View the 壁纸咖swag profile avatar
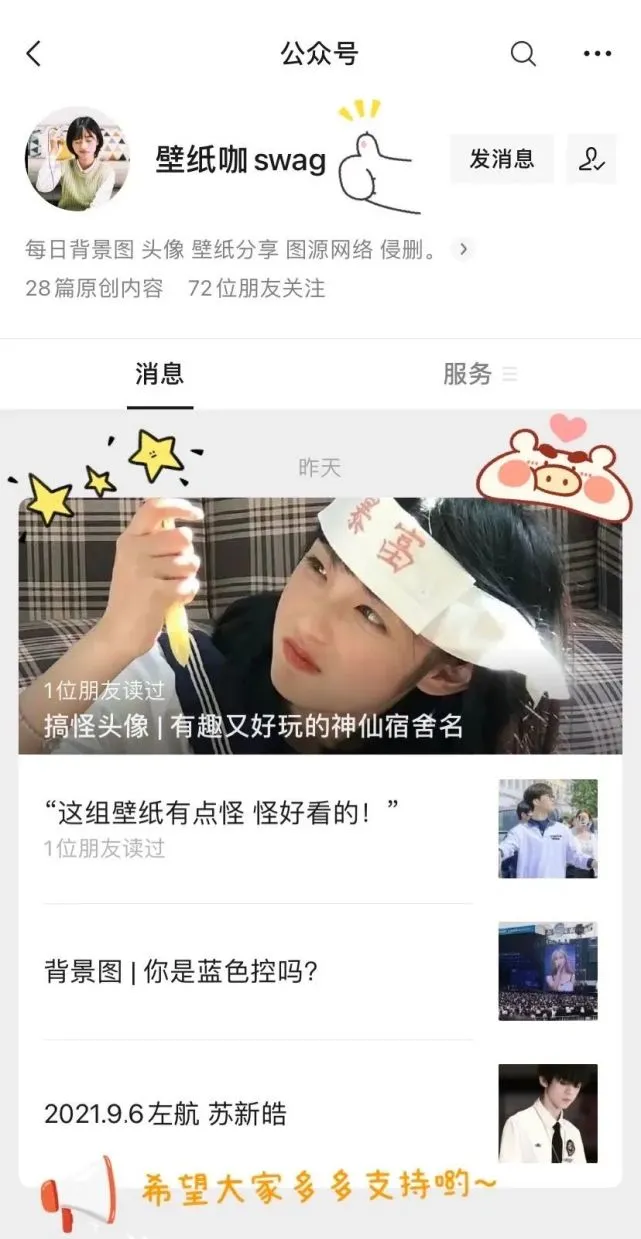This screenshot has height=1239, width=641. click(x=77, y=159)
